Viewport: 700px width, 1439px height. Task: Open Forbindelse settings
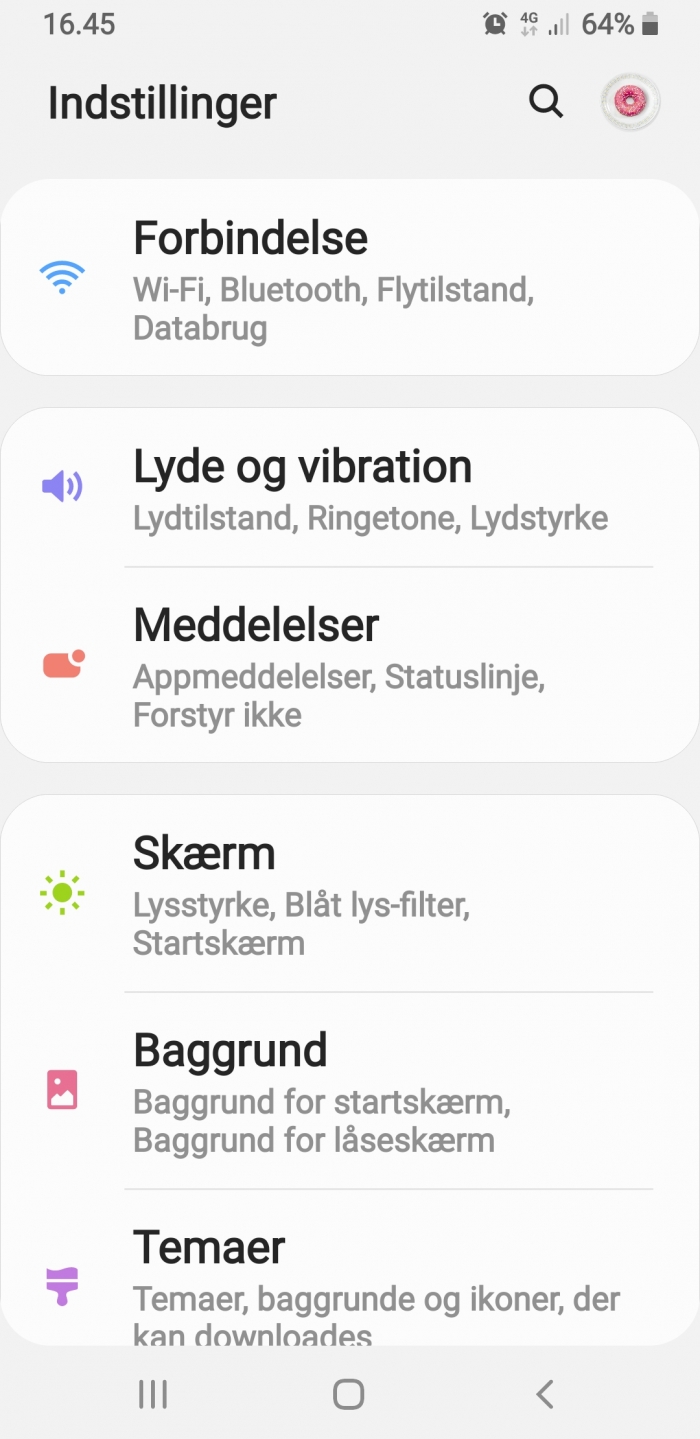click(350, 278)
